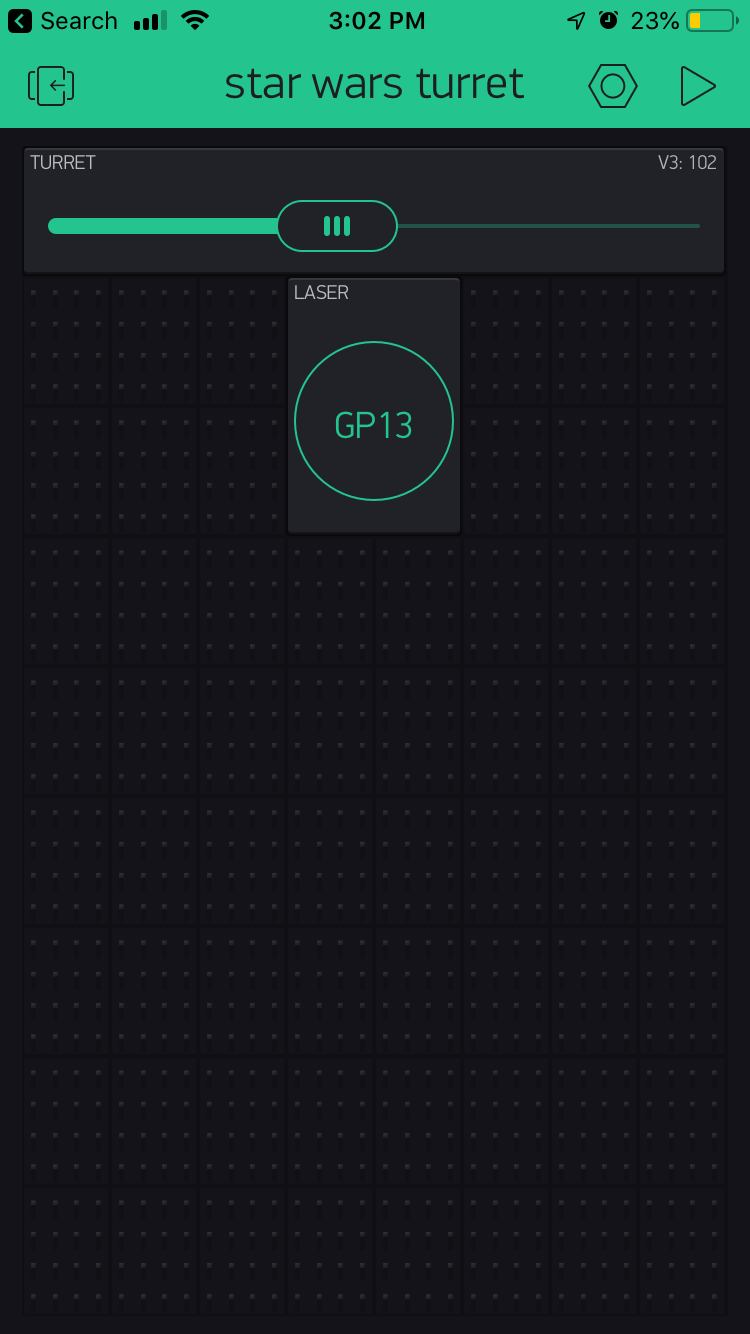Return to Search via status bar back
750x1334 pixels.
[x=62, y=21]
